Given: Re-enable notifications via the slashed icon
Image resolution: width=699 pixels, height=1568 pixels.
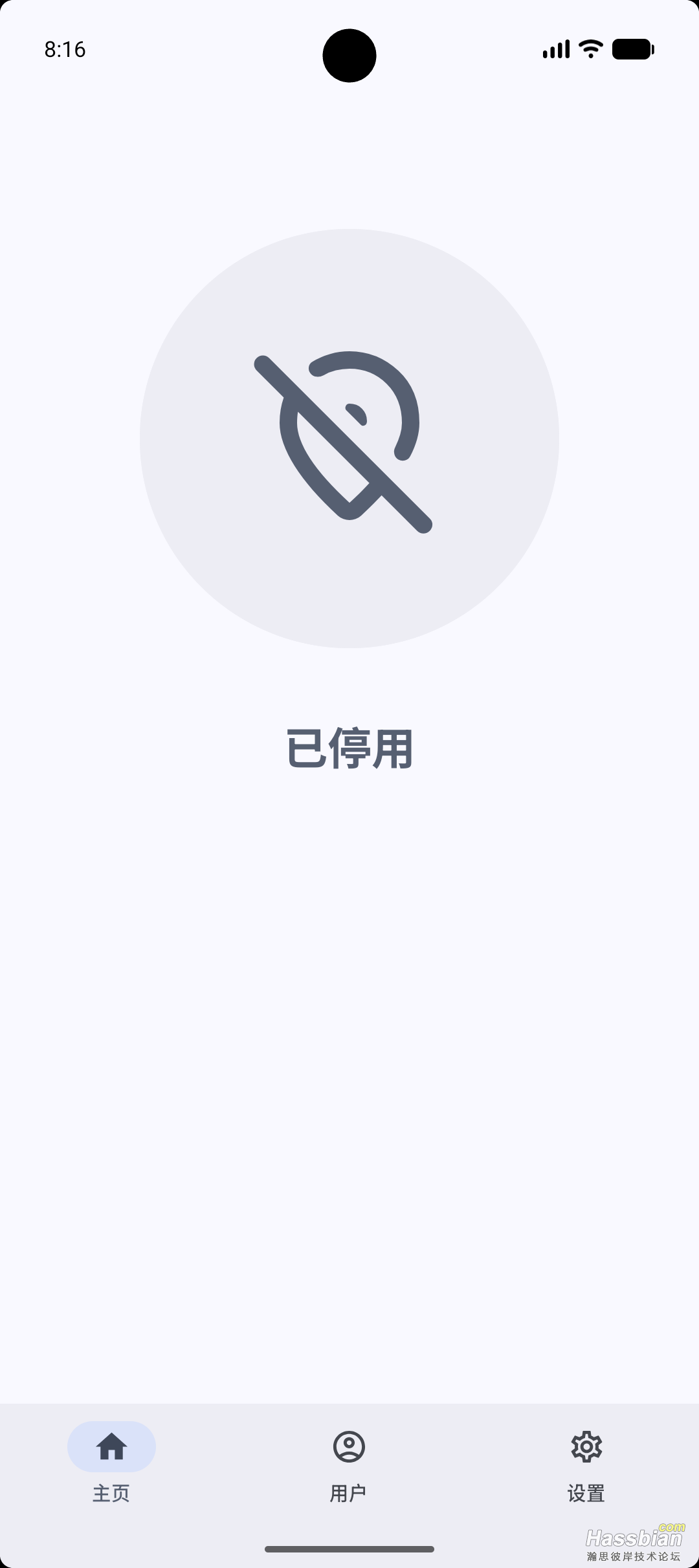Looking at the screenshot, I should pyautogui.click(x=349, y=440).
